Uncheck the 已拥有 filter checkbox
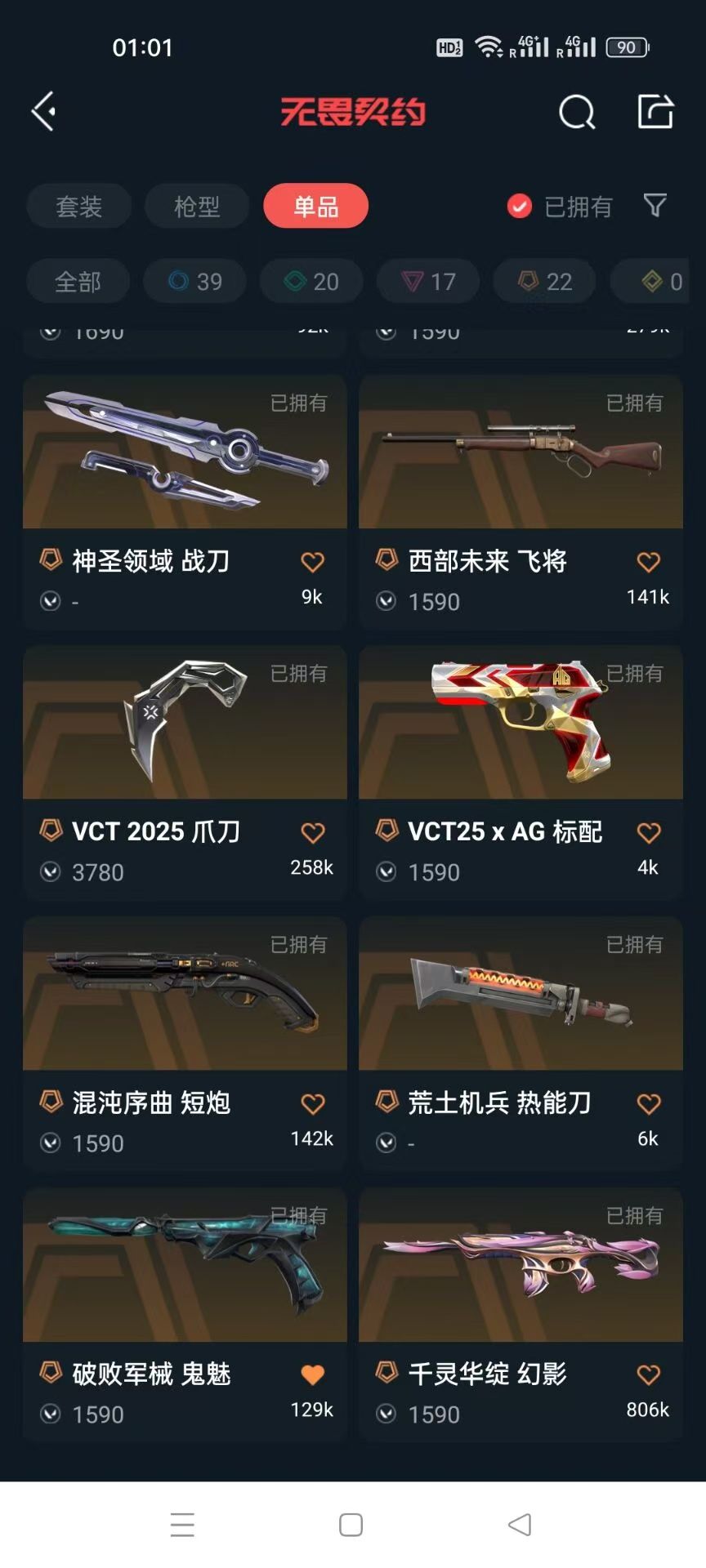Image resolution: width=706 pixels, height=1568 pixels. click(519, 207)
